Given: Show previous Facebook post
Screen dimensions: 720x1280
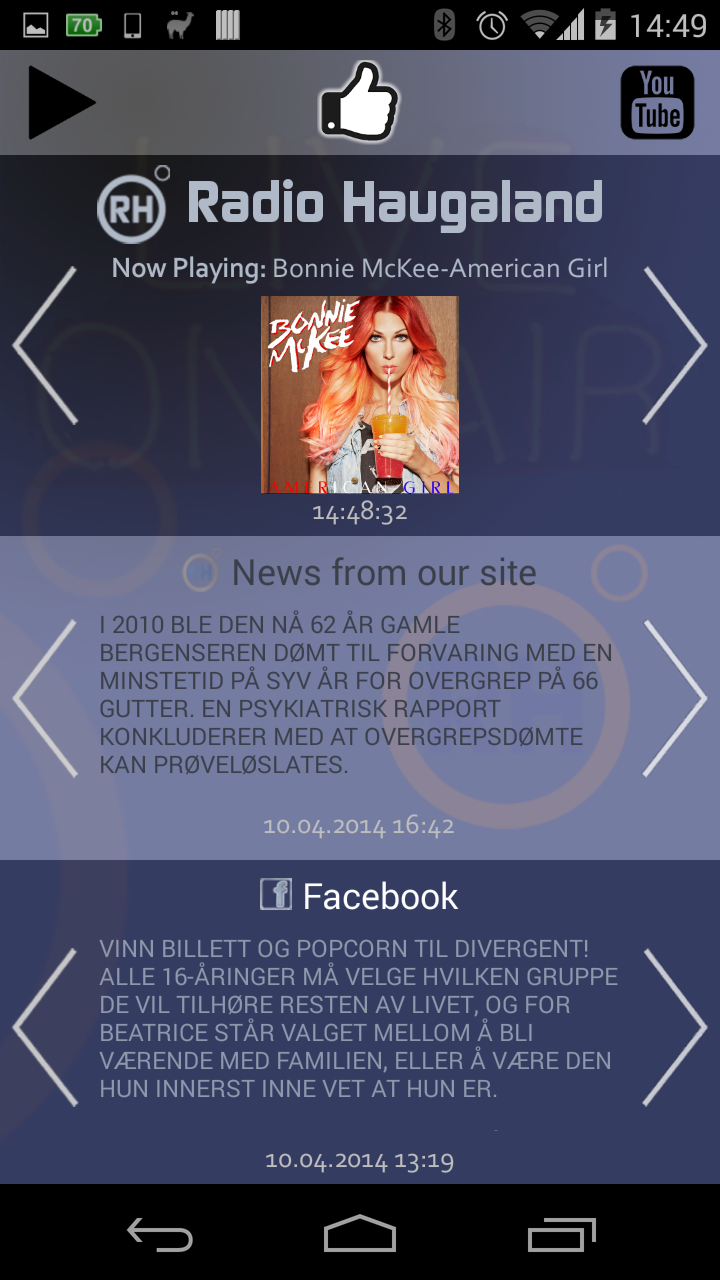Looking at the screenshot, I should pos(46,1027).
